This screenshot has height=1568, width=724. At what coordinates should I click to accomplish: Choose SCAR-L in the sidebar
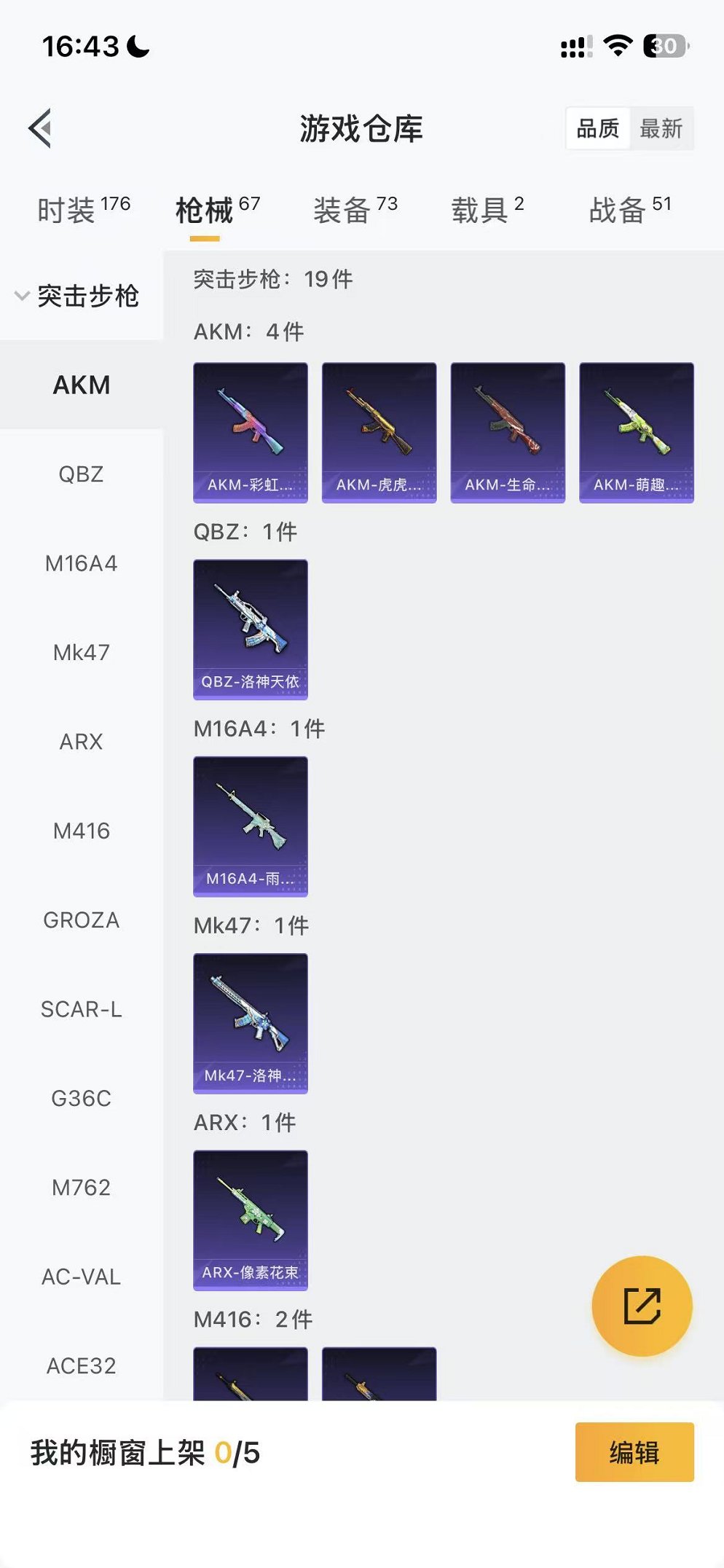pos(81,1009)
